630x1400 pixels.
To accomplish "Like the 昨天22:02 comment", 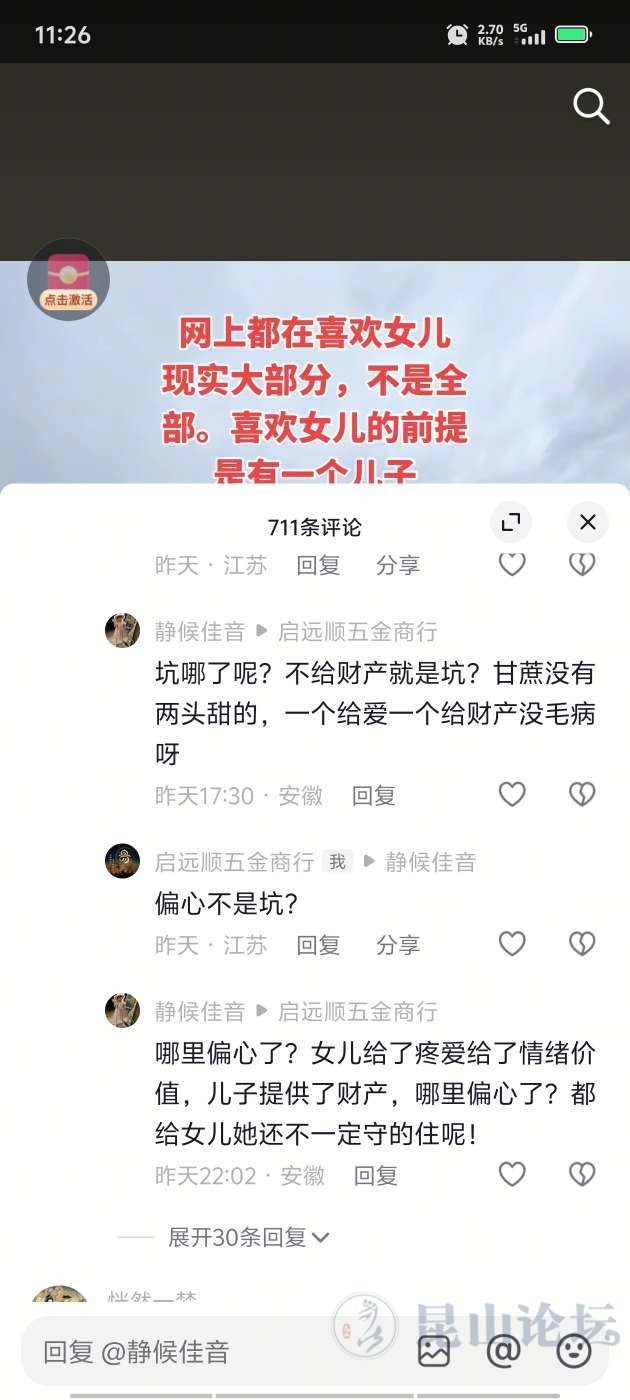I will (512, 1174).
